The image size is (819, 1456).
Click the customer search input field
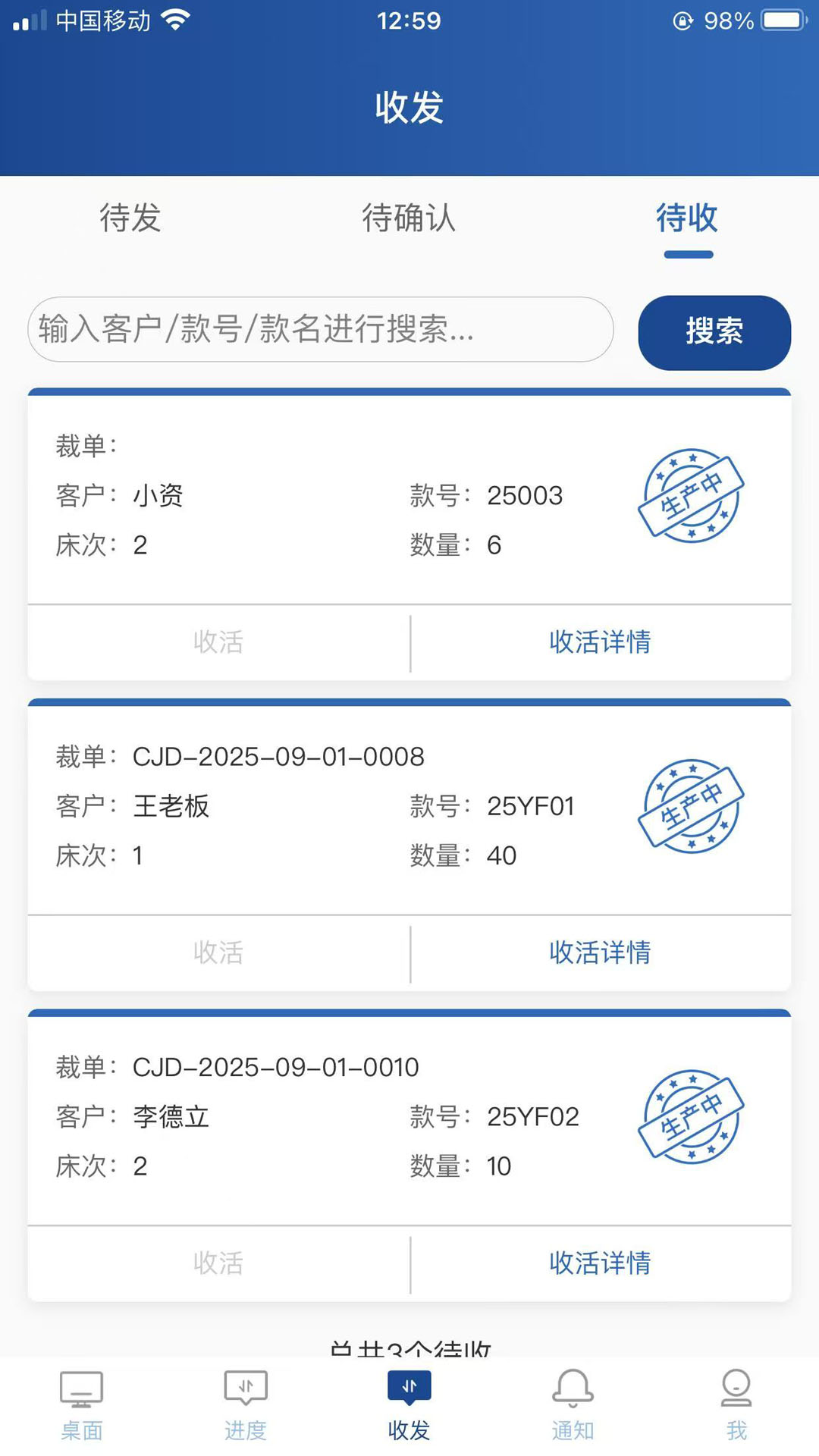point(318,331)
